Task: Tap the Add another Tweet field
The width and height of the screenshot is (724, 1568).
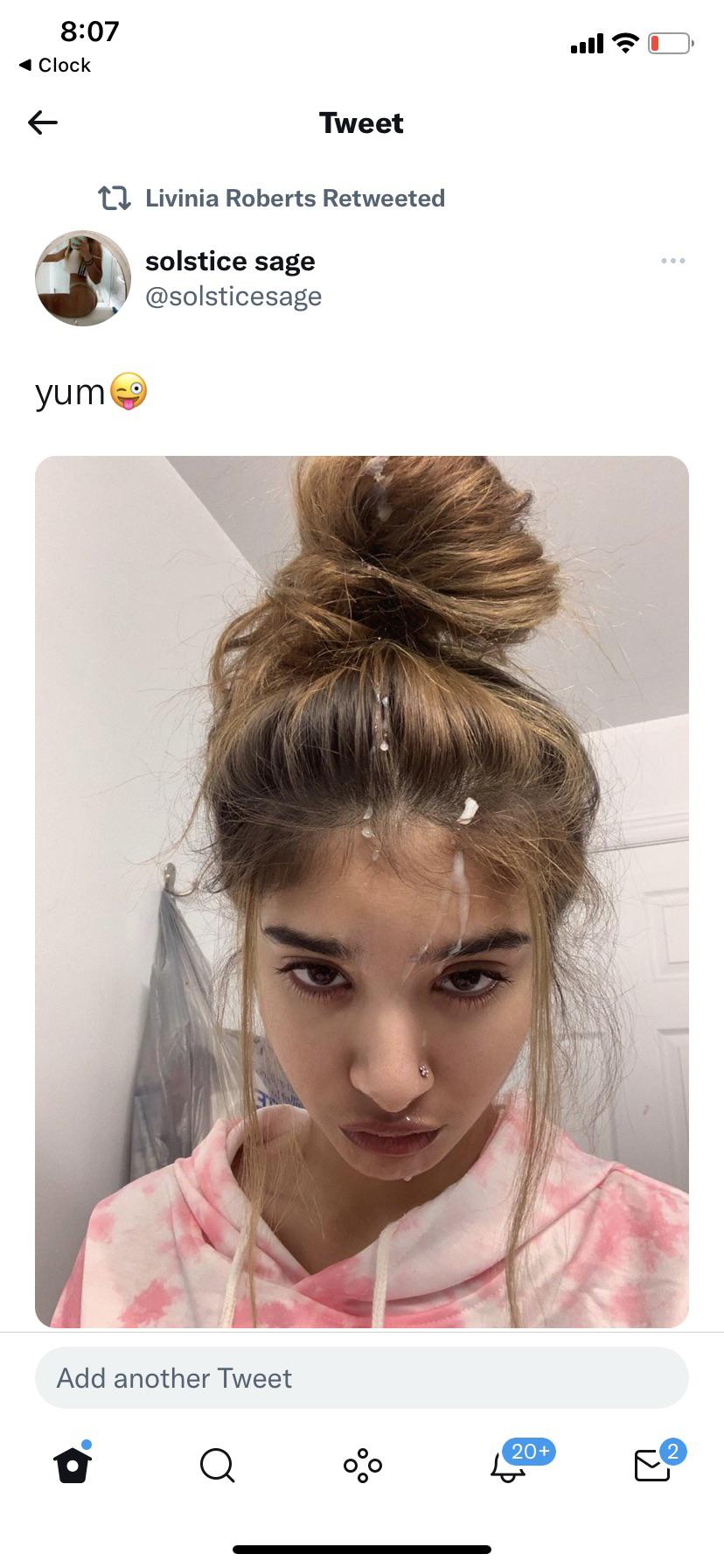Action: click(362, 1378)
